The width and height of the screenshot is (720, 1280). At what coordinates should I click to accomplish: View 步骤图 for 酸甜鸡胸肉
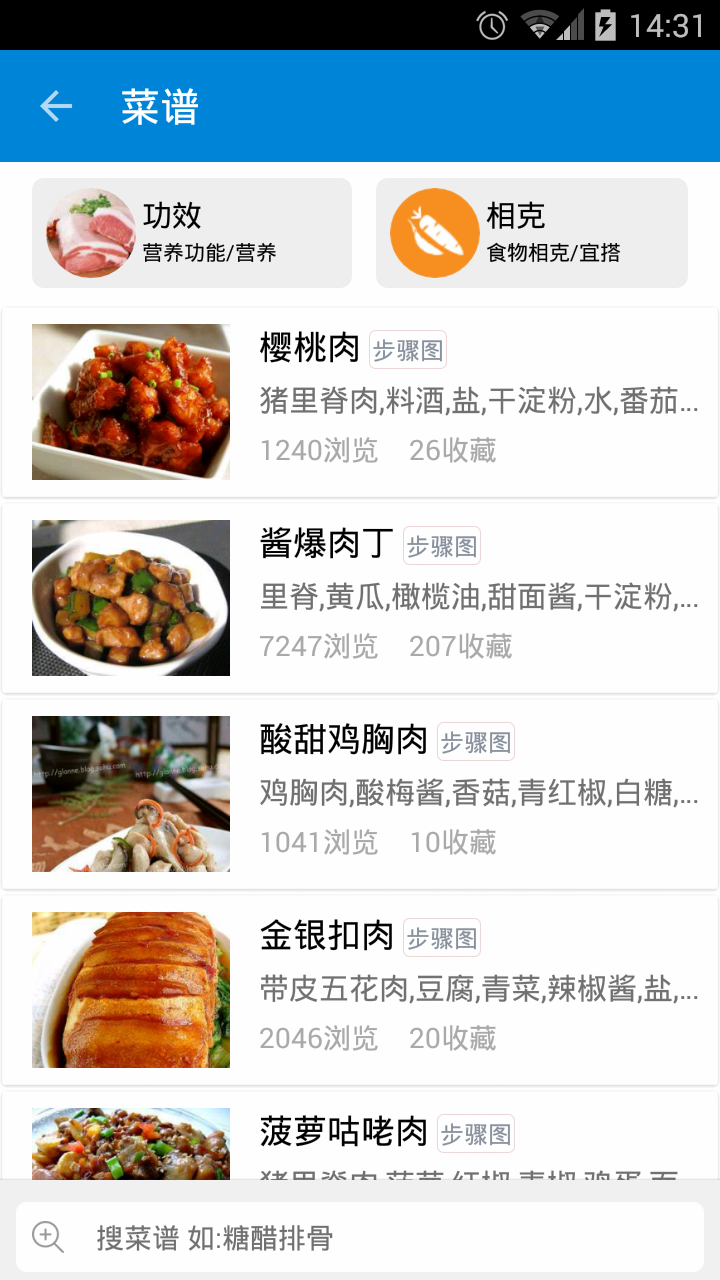[476, 742]
